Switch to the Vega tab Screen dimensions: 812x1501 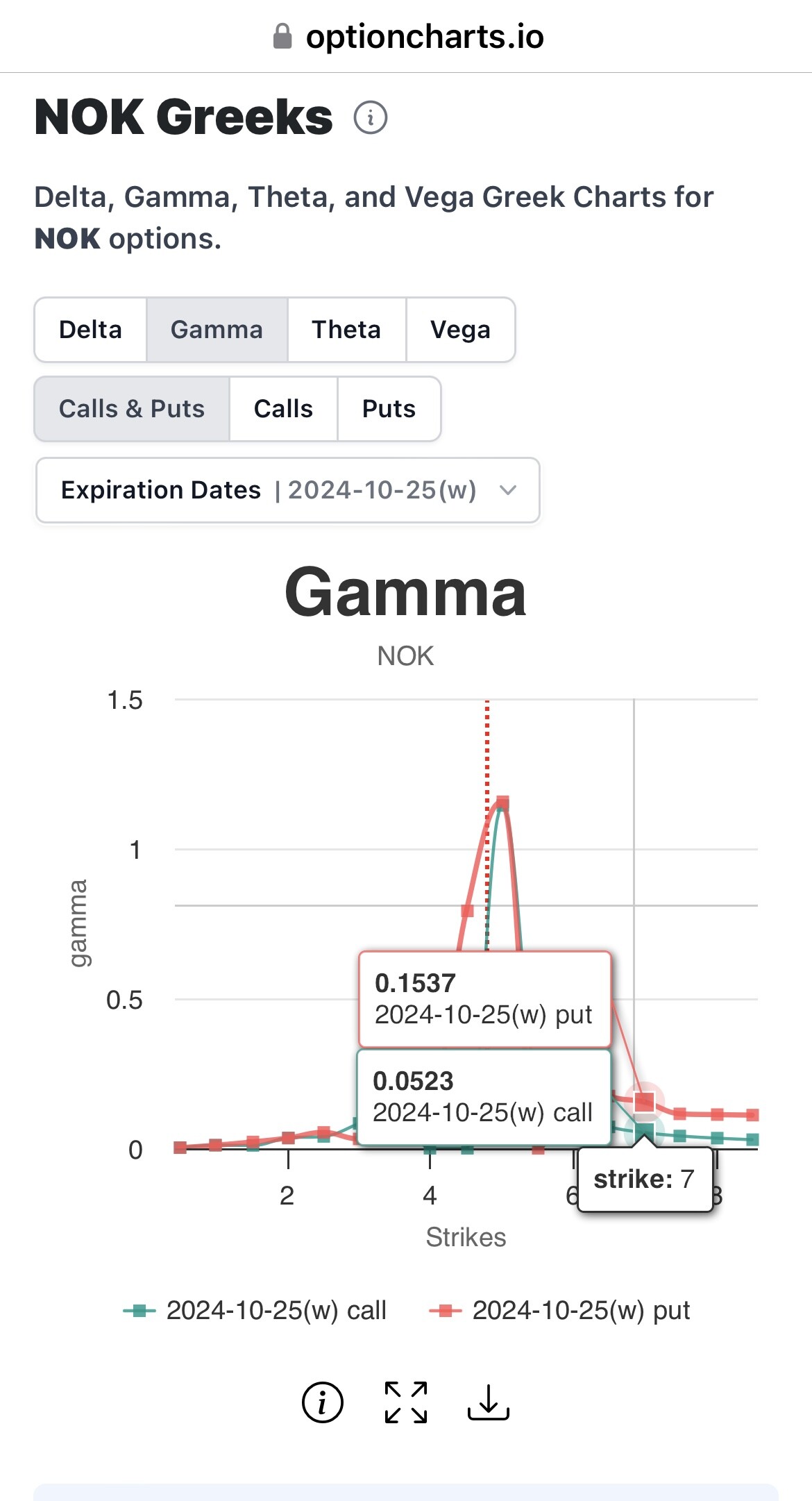pos(461,330)
